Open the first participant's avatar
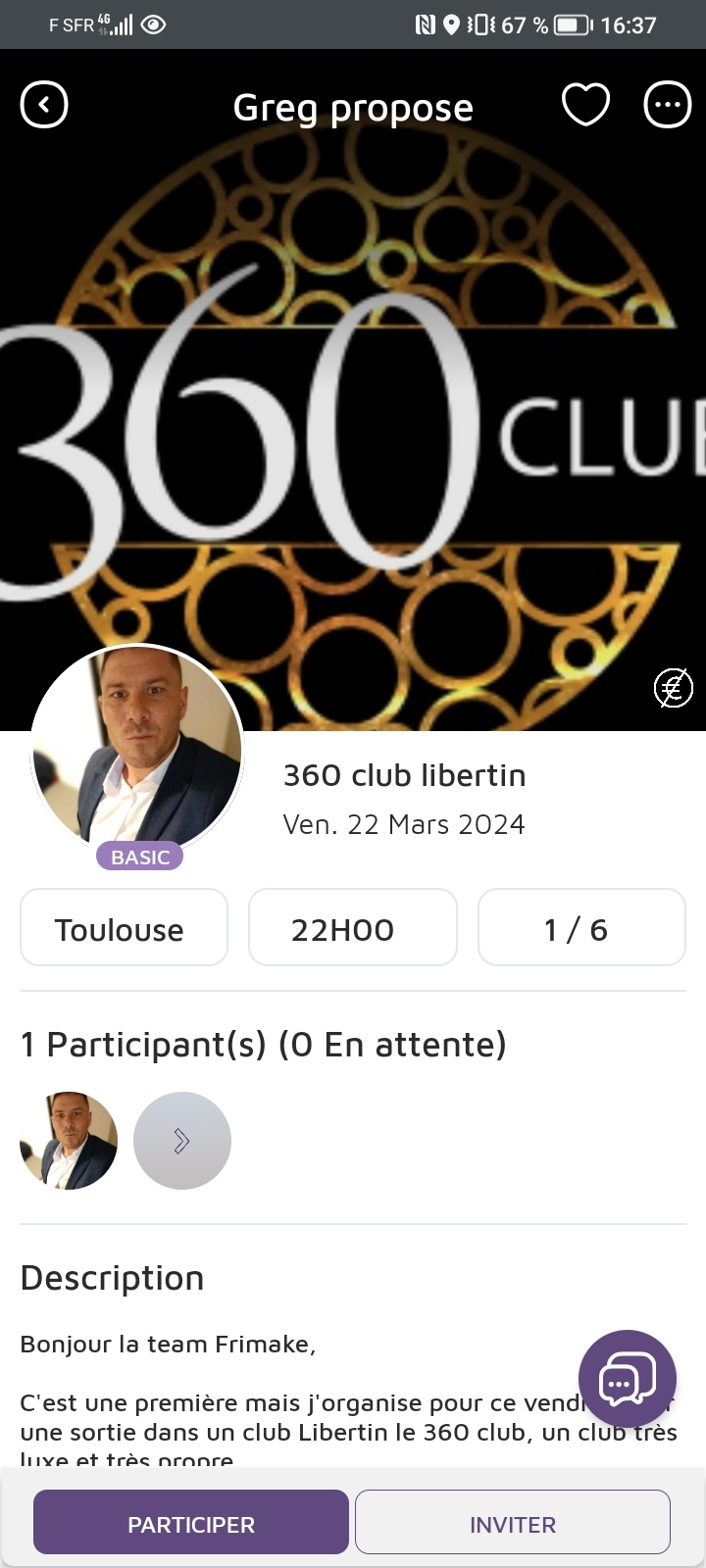The width and height of the screenshot is (706, 1568). [x=69, y=1141]
